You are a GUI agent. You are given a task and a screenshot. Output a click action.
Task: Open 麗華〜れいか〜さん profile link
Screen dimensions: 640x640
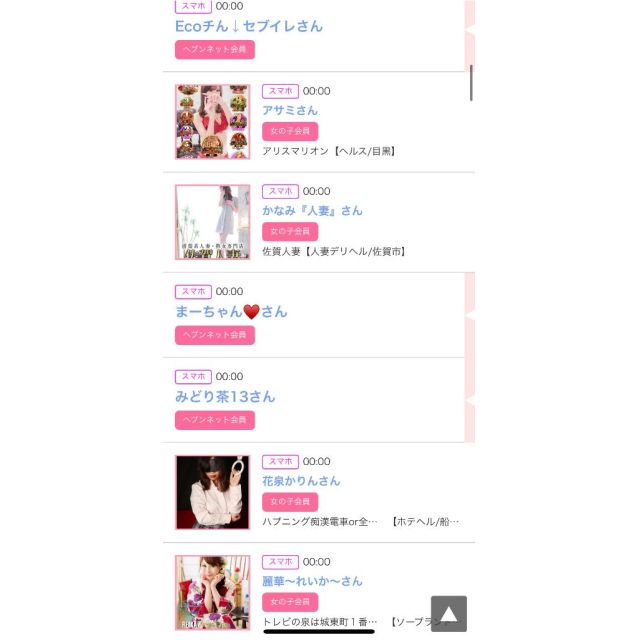click(312, 580)
